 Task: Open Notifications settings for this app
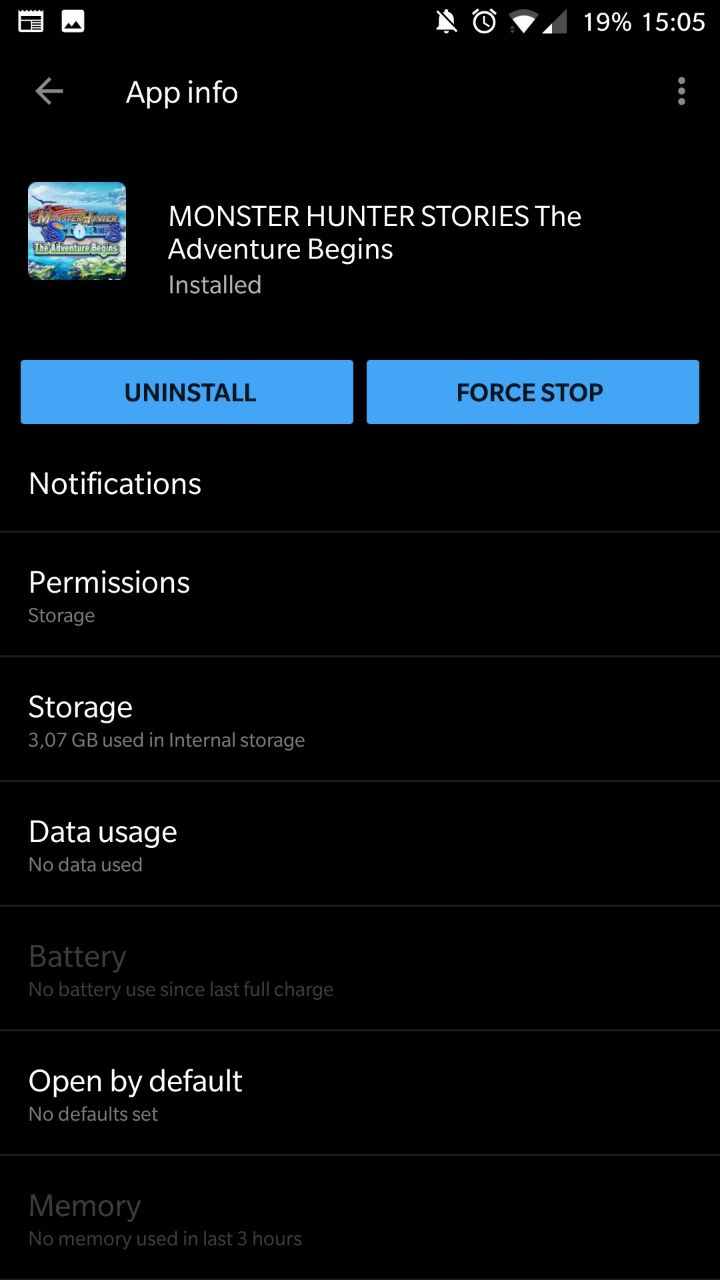115,483
